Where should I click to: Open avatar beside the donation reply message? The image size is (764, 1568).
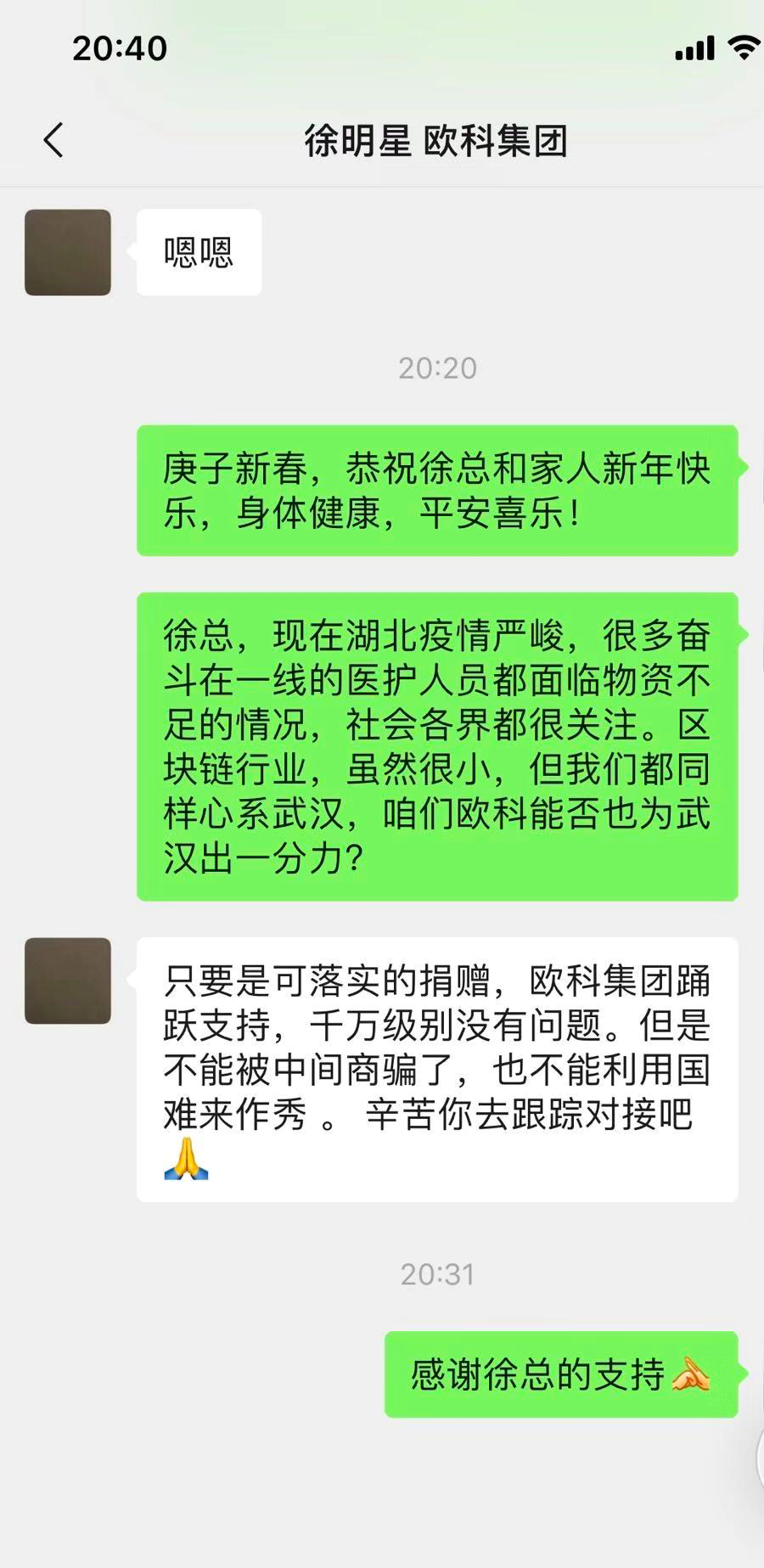click(68, 981)
